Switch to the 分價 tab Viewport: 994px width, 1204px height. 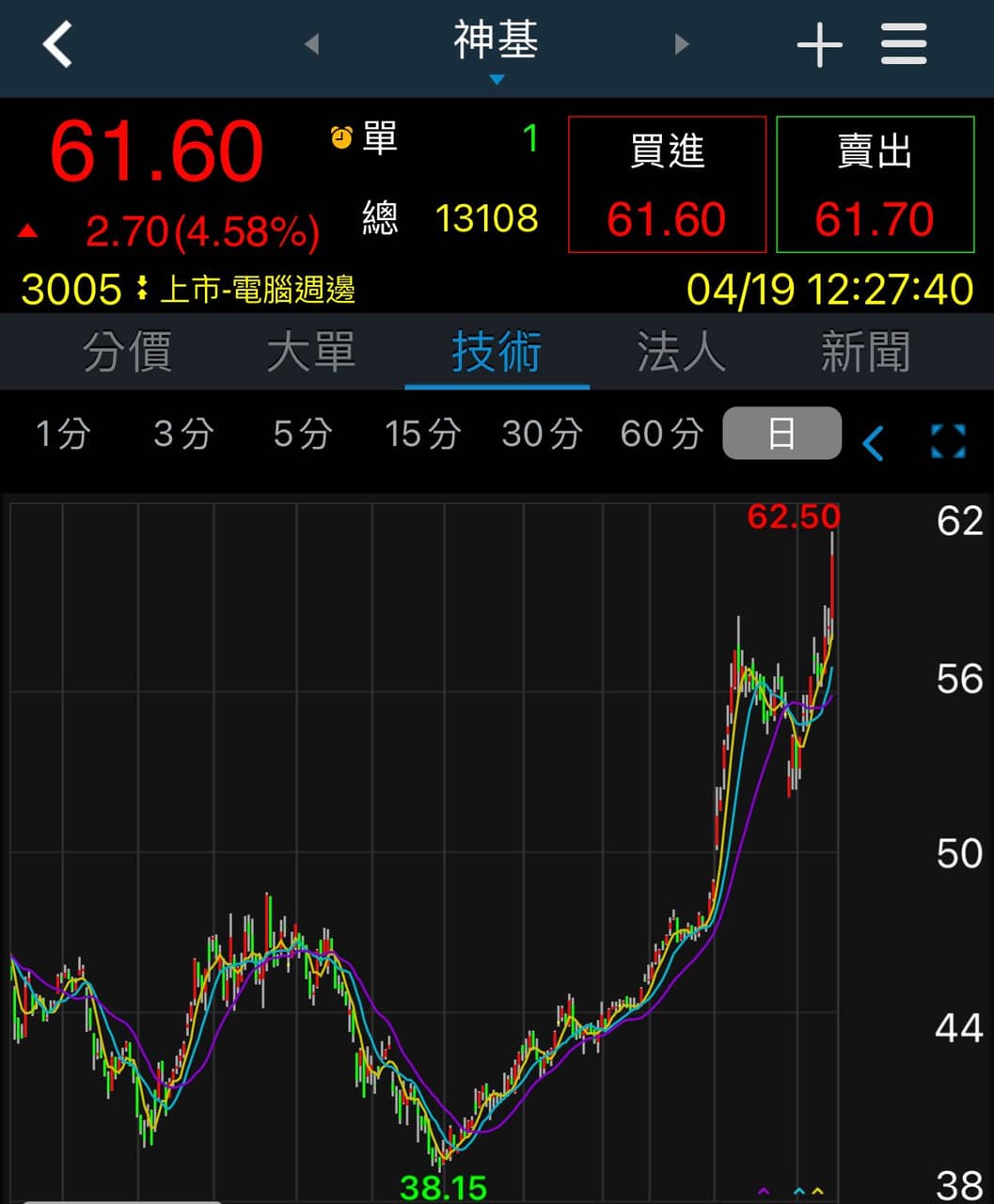(x=127, y=352)
